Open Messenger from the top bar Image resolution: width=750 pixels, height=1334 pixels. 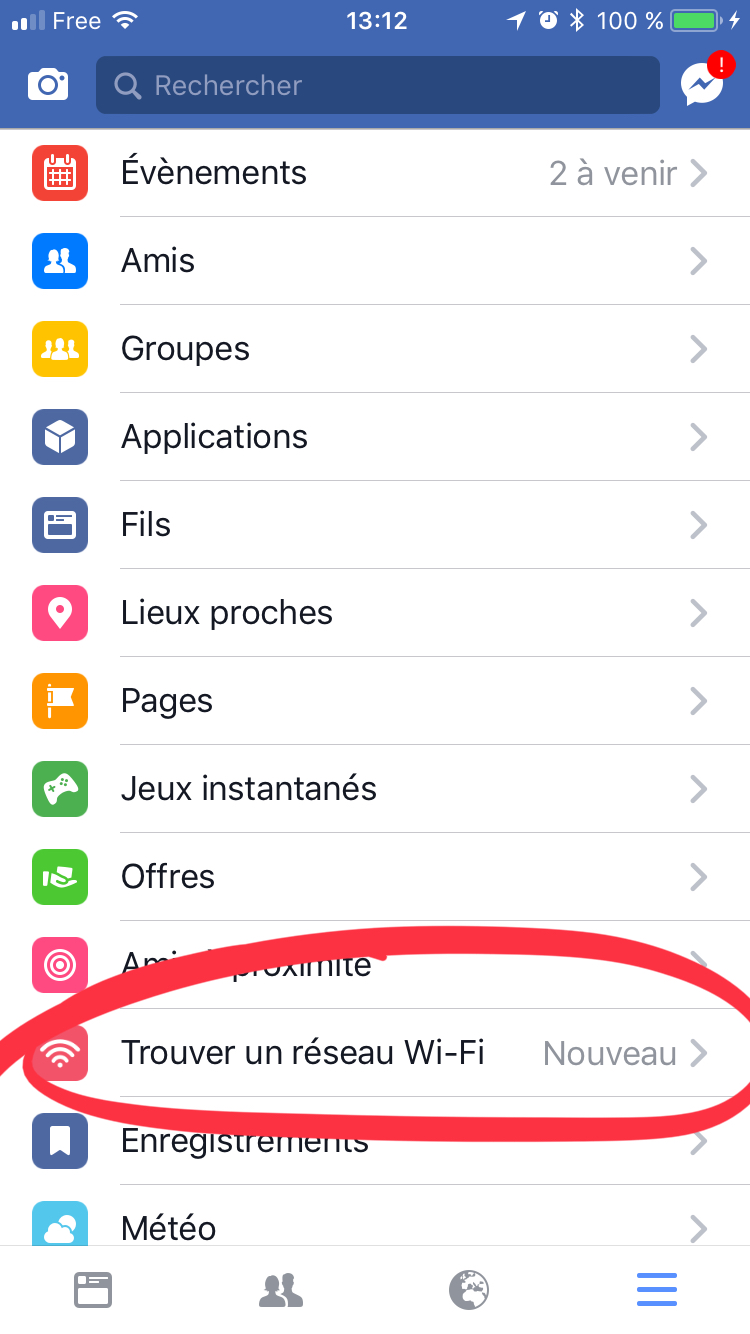[x=703, y=85]
